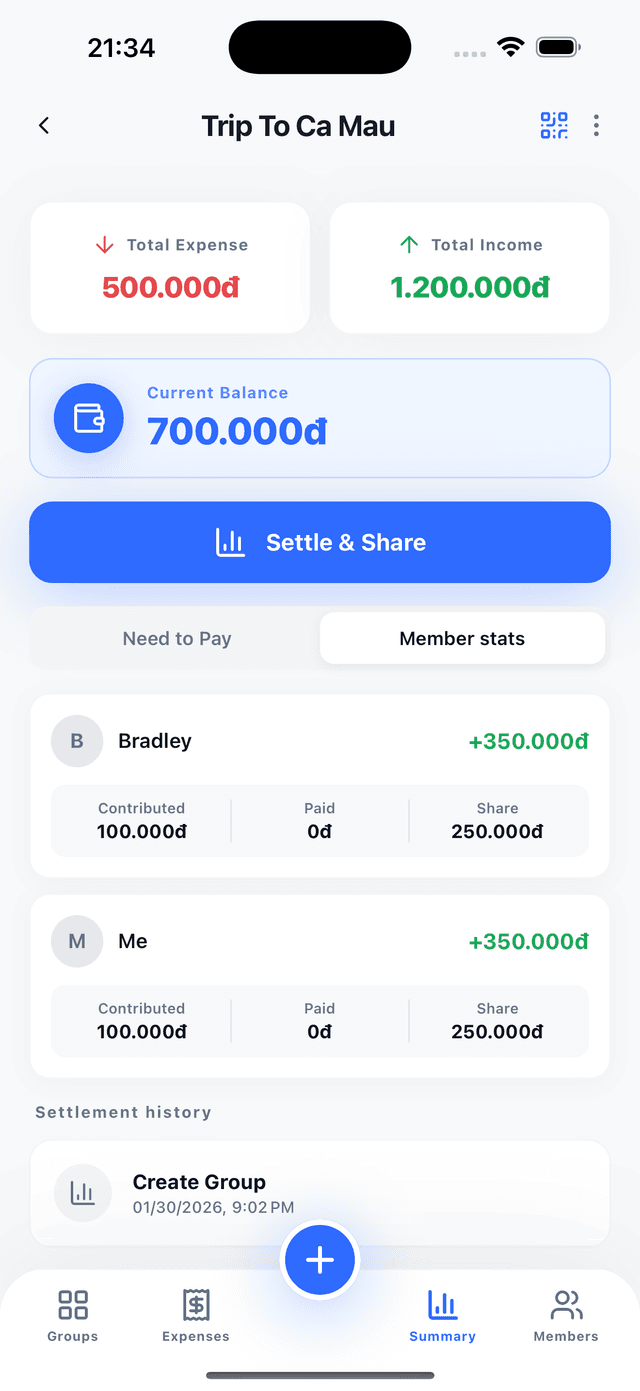Screen dimensions: 640x1391
Task: Go back using the top-left arrow
Action: (x=44, y=126)
